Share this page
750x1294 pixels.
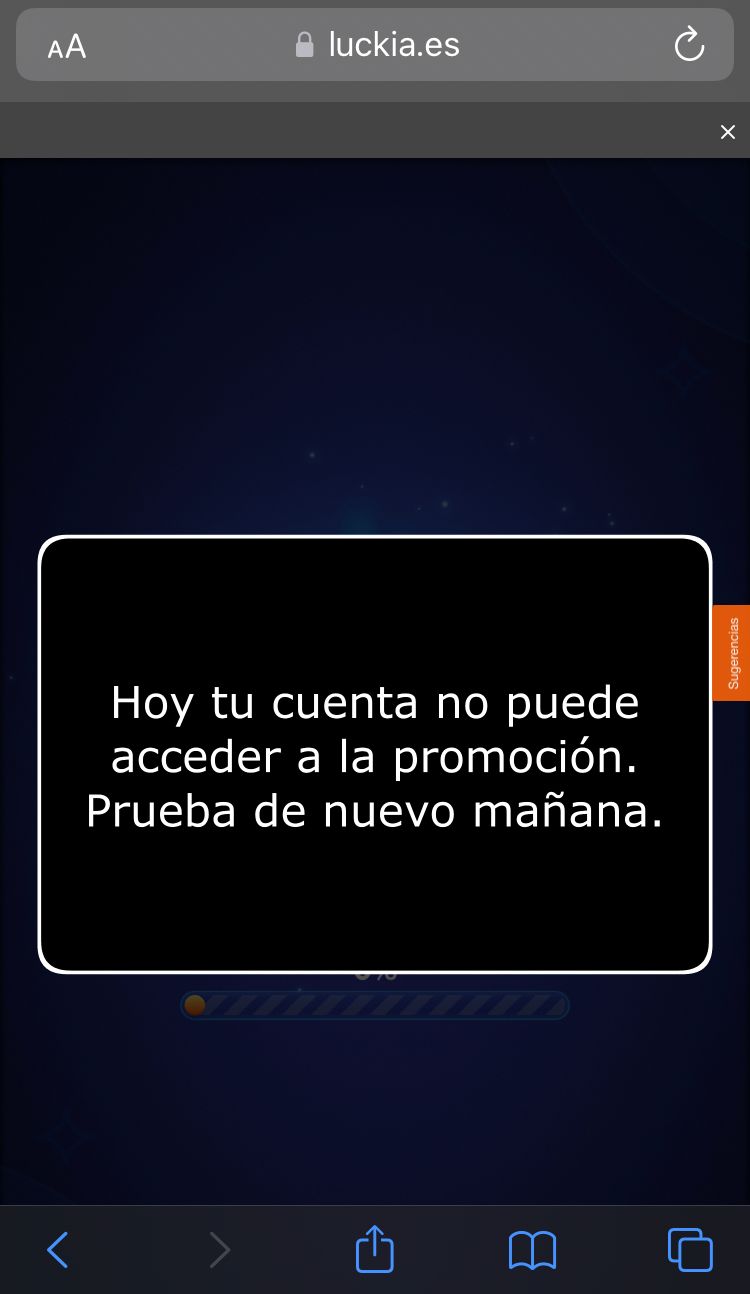[x=375, y=1249]
